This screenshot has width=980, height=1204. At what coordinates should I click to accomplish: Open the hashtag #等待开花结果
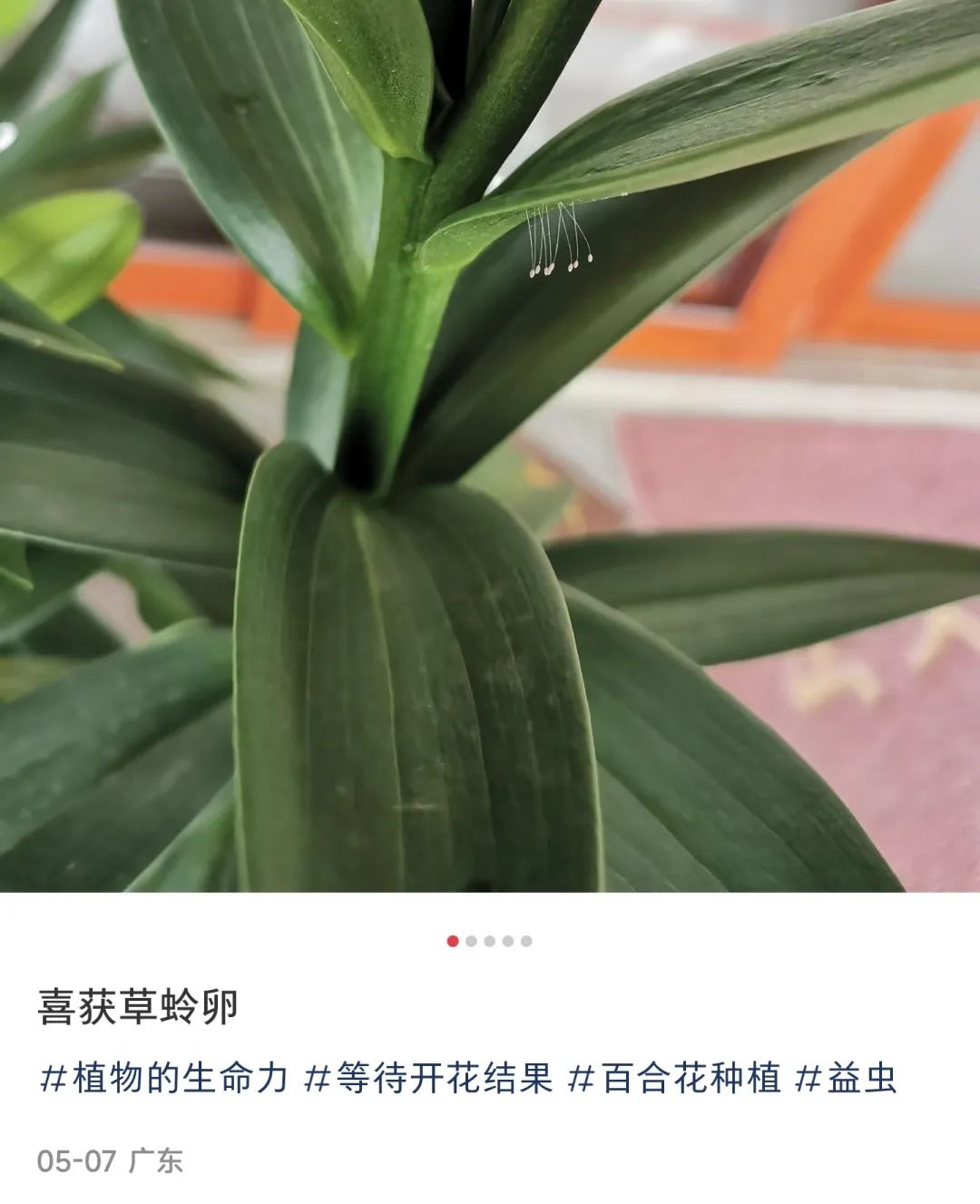tap(428, 1079)
